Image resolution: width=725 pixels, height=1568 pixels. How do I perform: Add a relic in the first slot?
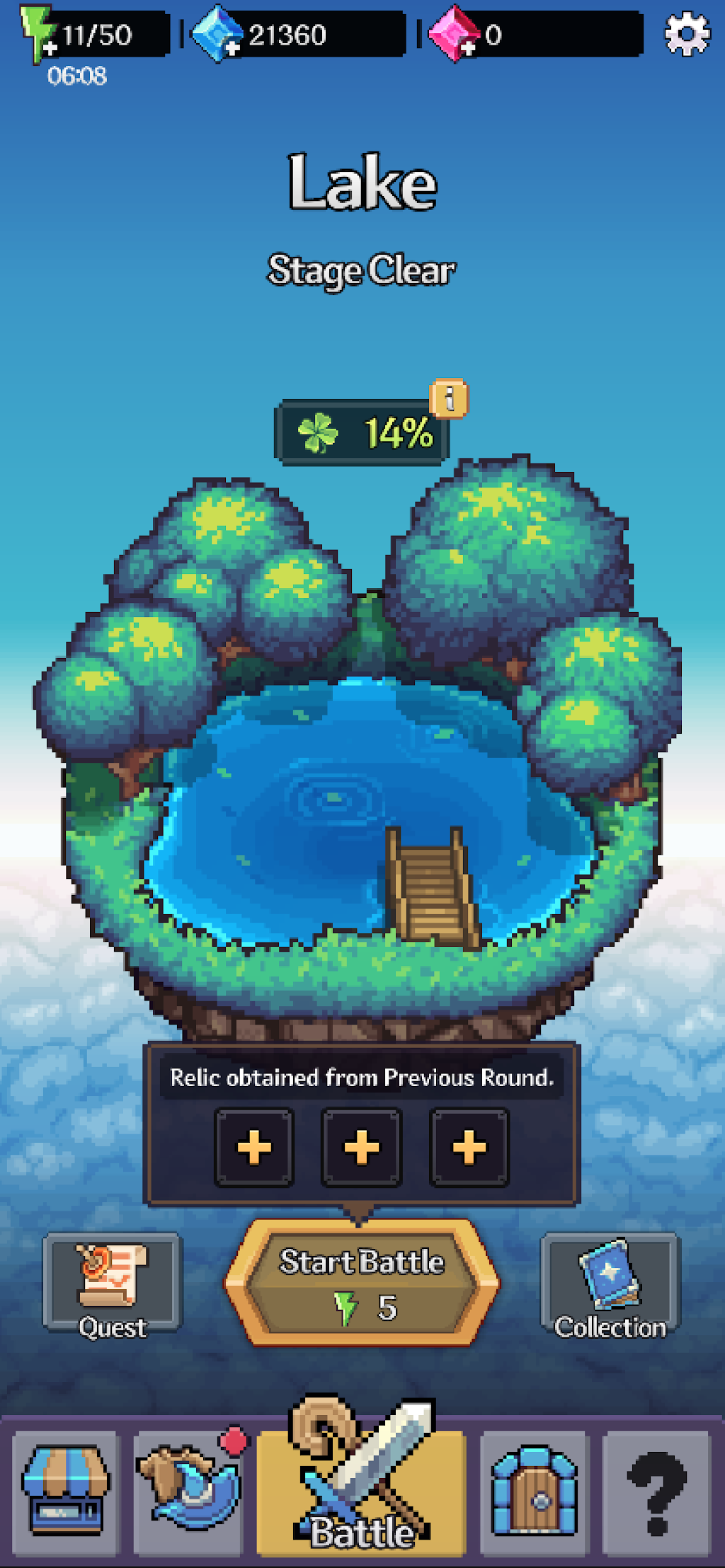tap(254, 1147)
